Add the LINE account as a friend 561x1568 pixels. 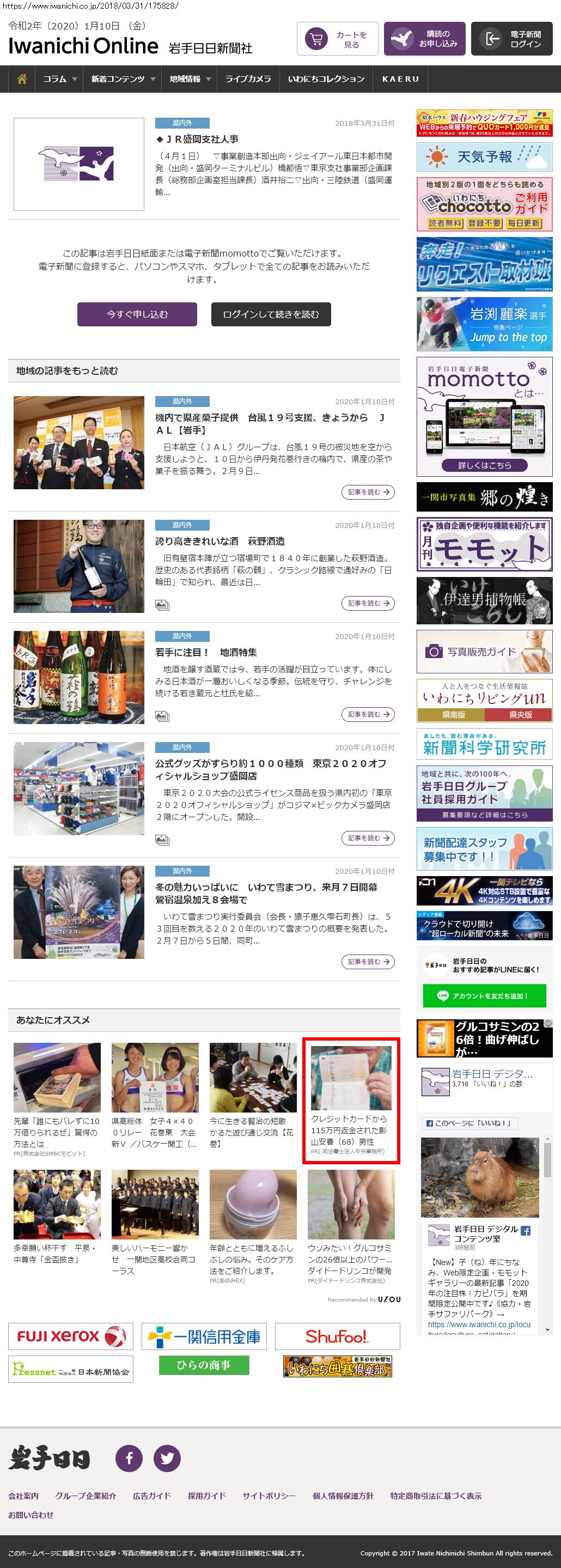point(484,996)
